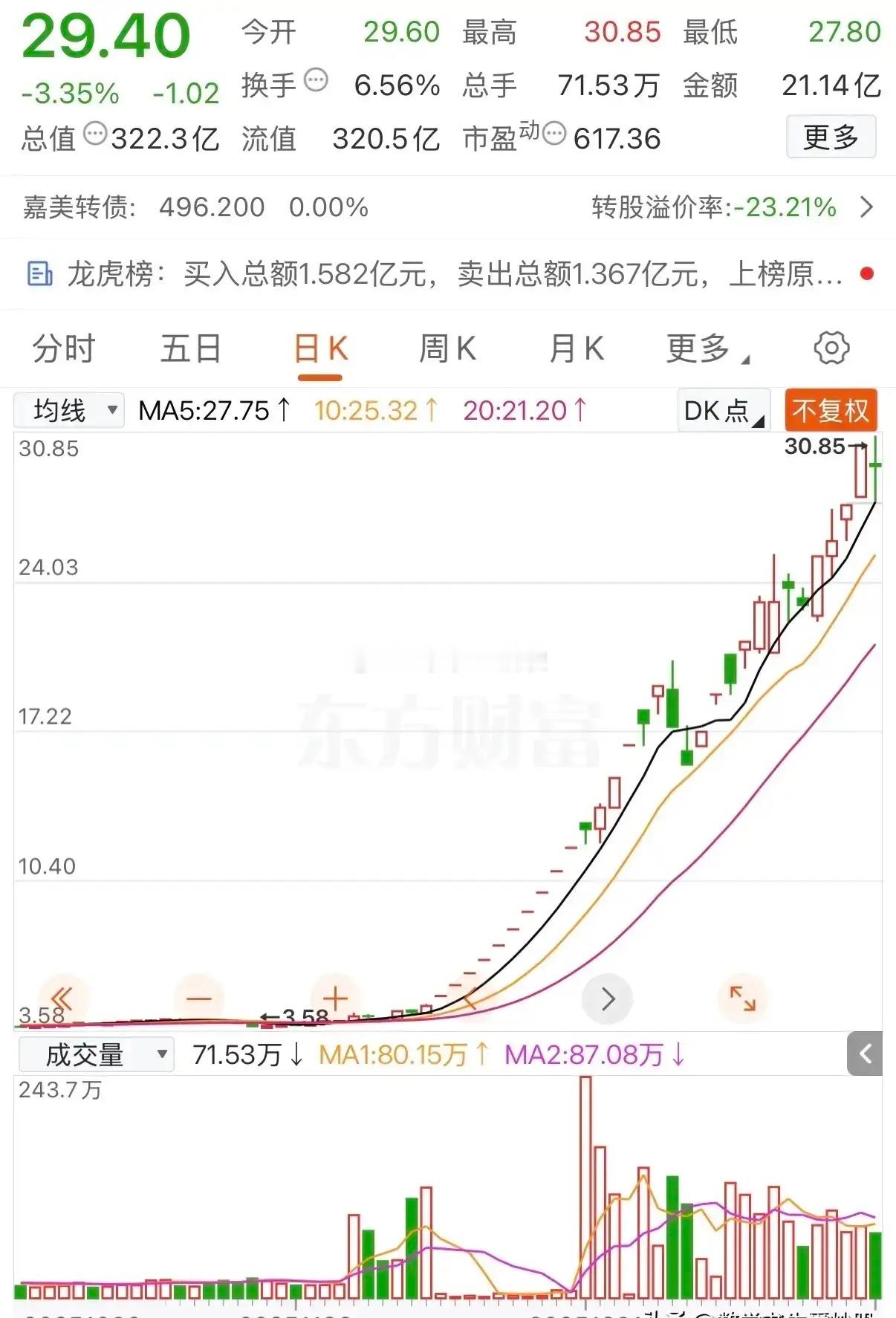The height and width of the screenshot is (1318, 896).
Task: Open the 成交量 indicator dropdown
Action: [96, 1054]
